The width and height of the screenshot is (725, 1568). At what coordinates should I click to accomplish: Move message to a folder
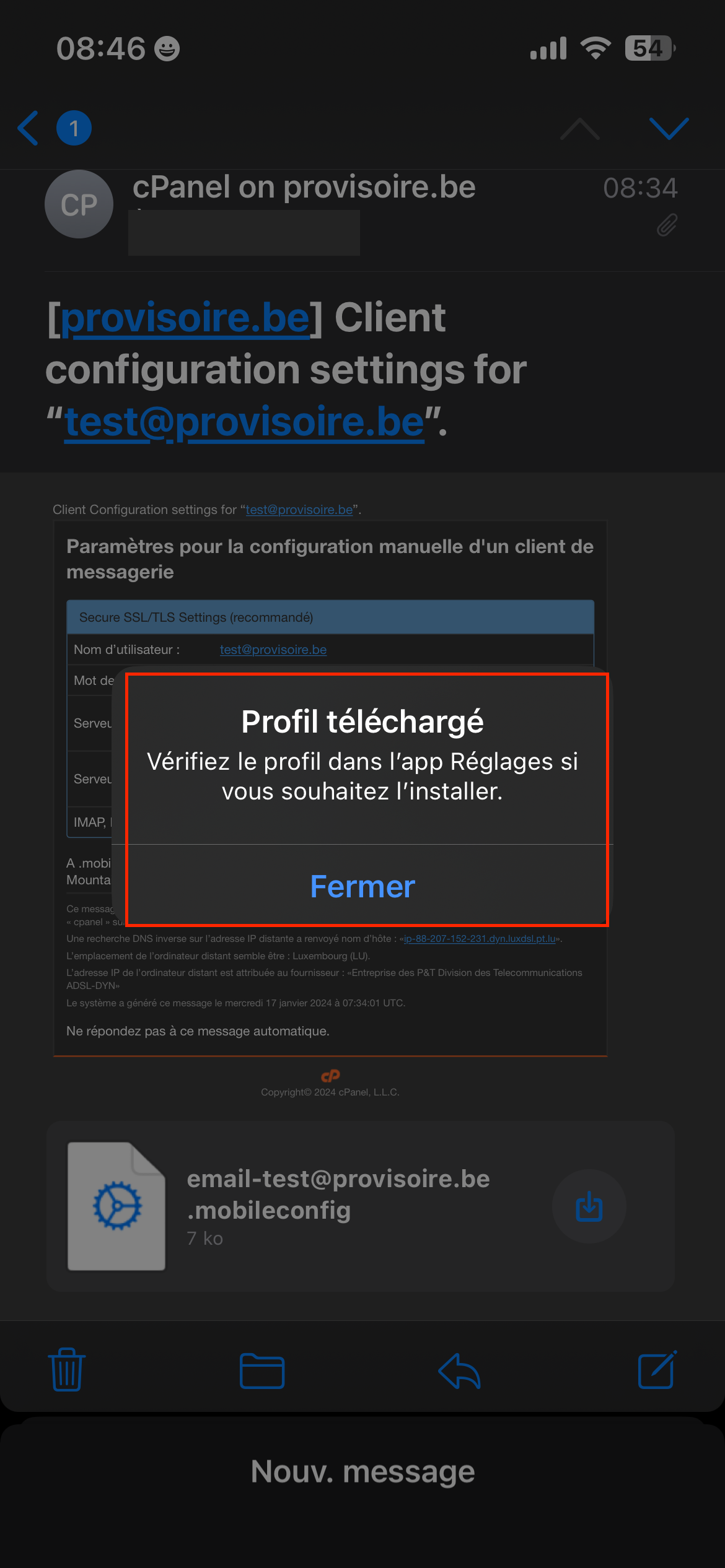pos(262,1371)
